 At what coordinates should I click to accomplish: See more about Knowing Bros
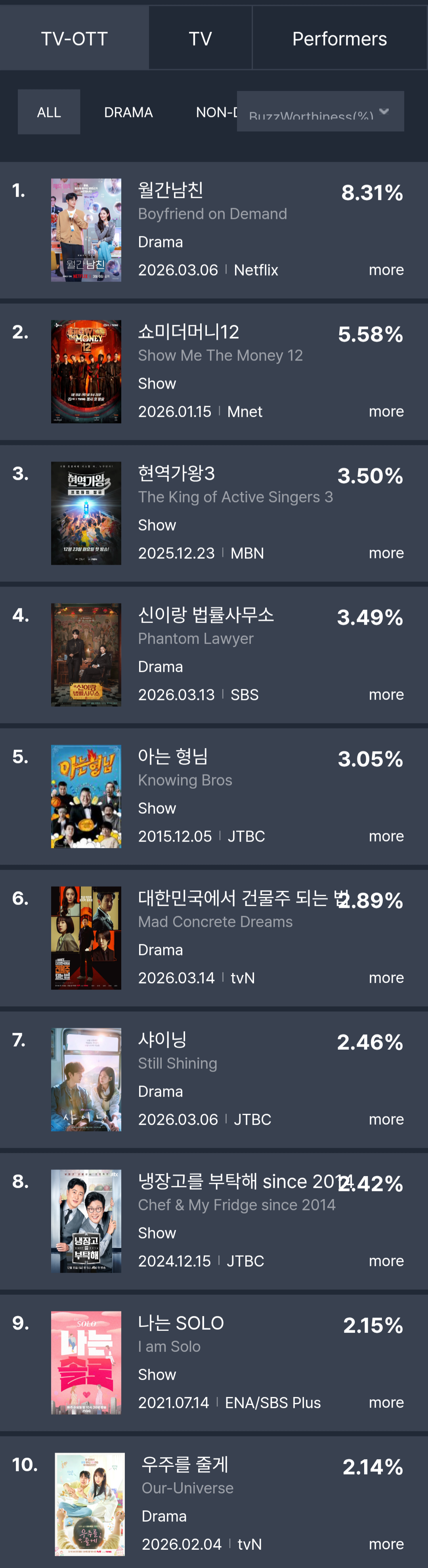pos(386,836)
